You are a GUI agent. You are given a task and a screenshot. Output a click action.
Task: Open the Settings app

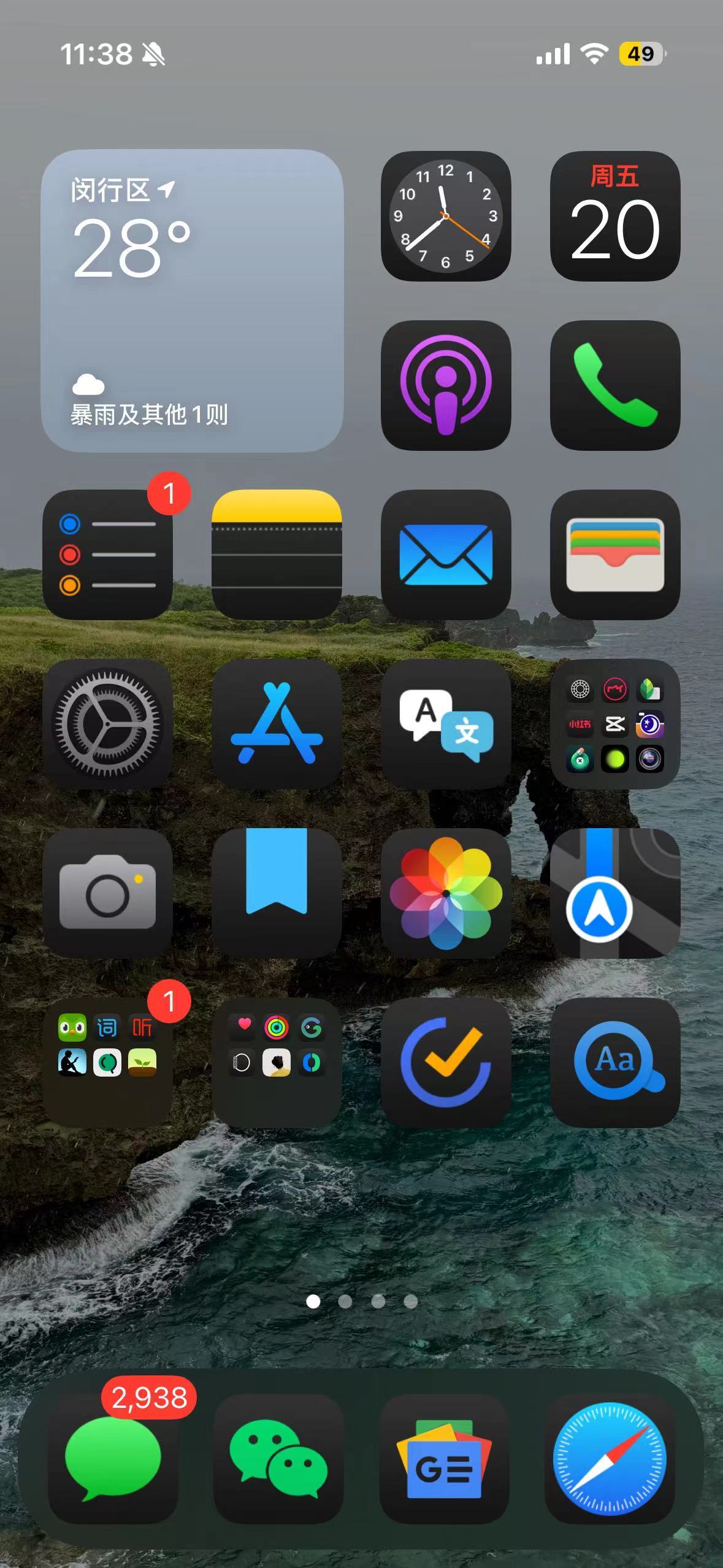click(x=107, y=724)
